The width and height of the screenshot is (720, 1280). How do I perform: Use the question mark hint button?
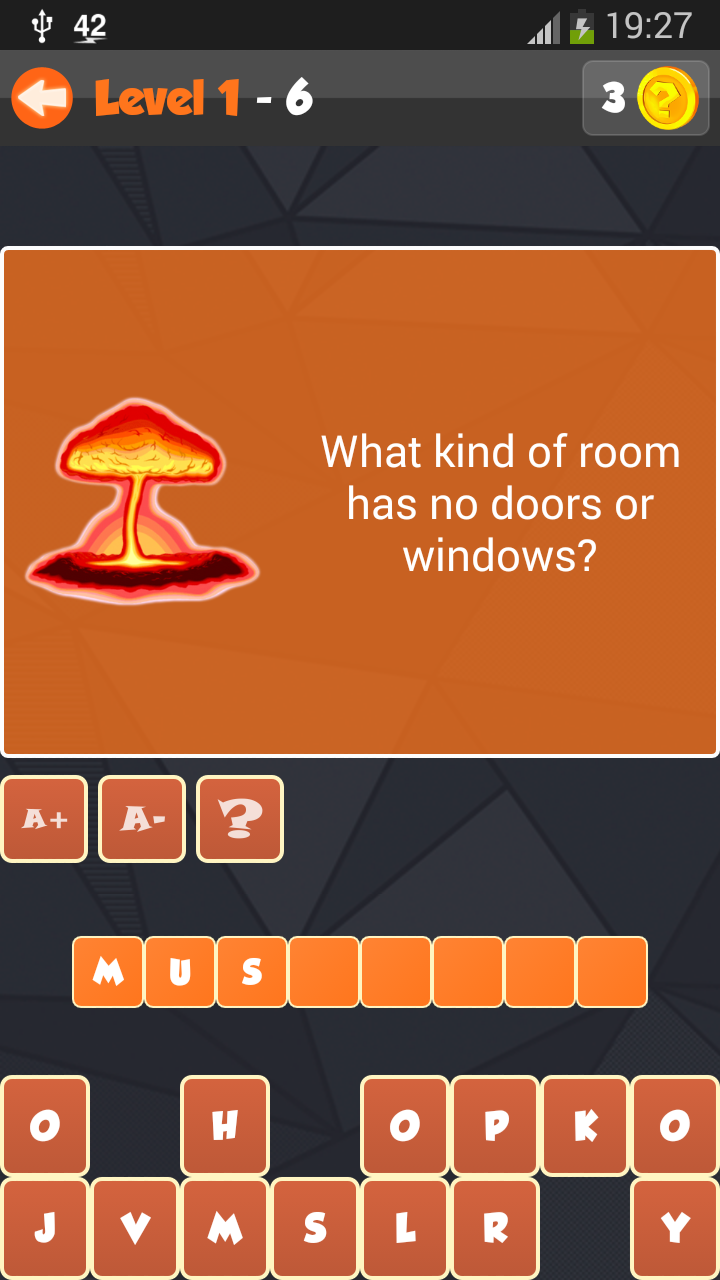tap(240, 819)
